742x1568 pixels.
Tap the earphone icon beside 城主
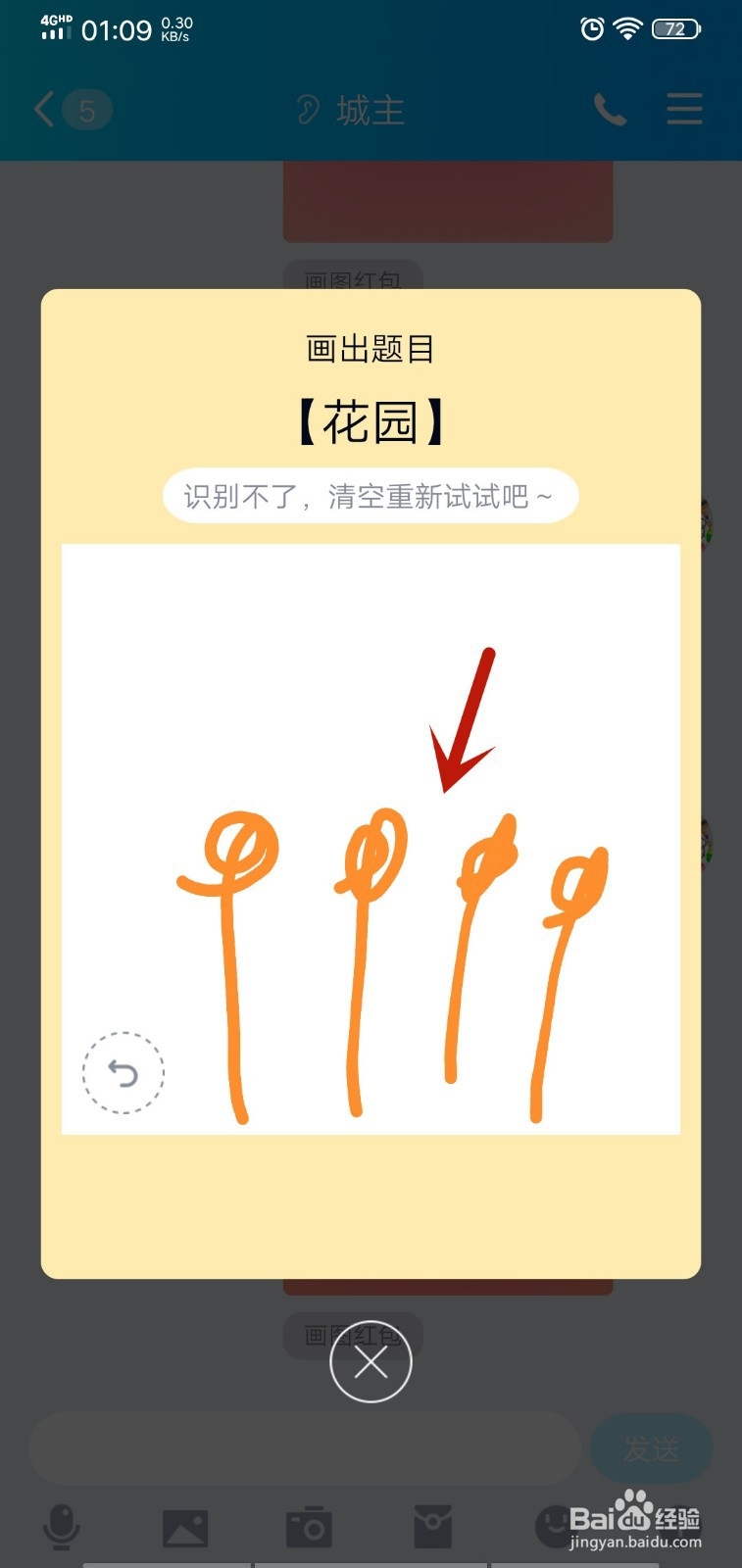(x=307, y=110)
